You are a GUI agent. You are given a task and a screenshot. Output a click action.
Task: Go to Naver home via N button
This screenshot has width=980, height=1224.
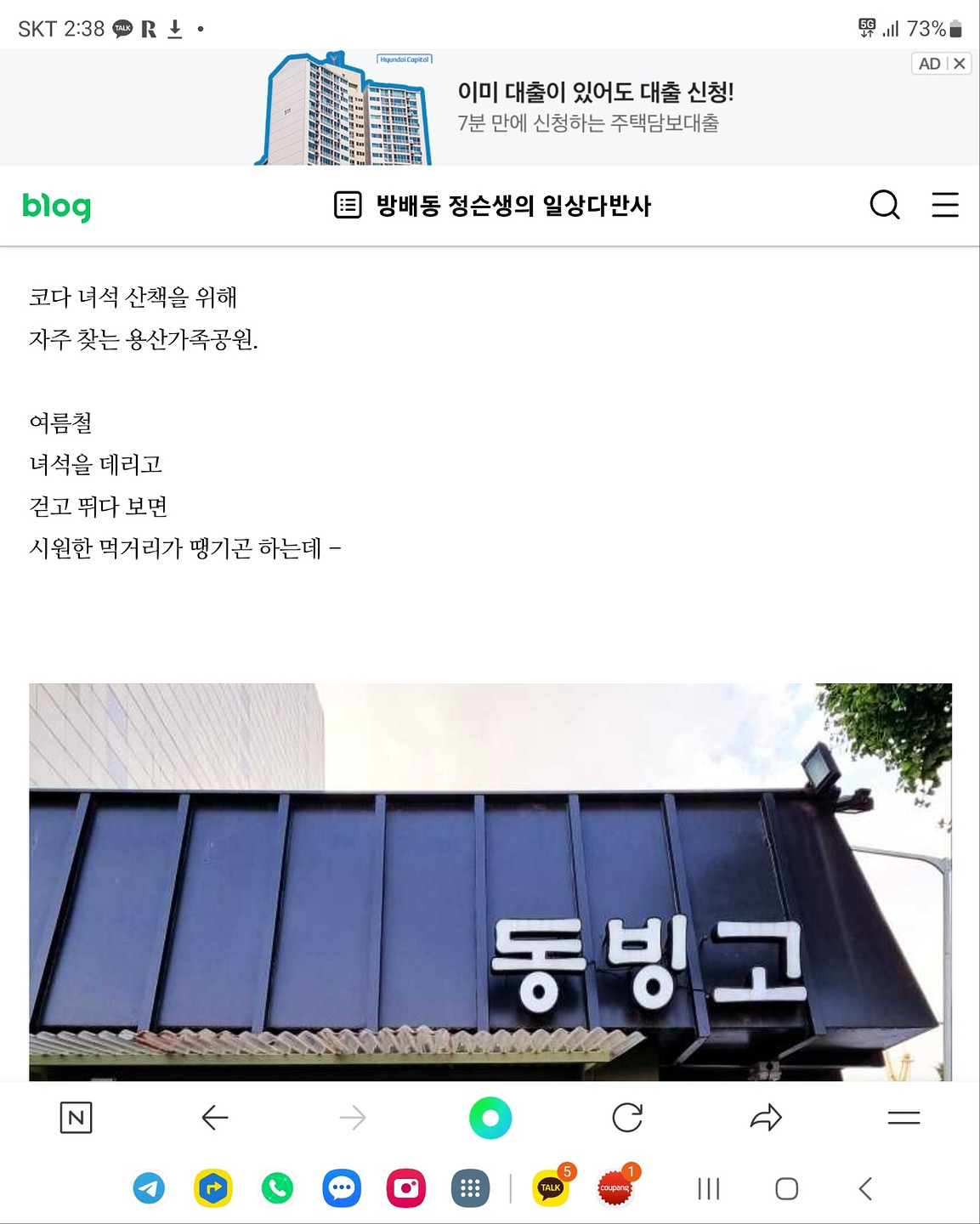pos(76,1117)
